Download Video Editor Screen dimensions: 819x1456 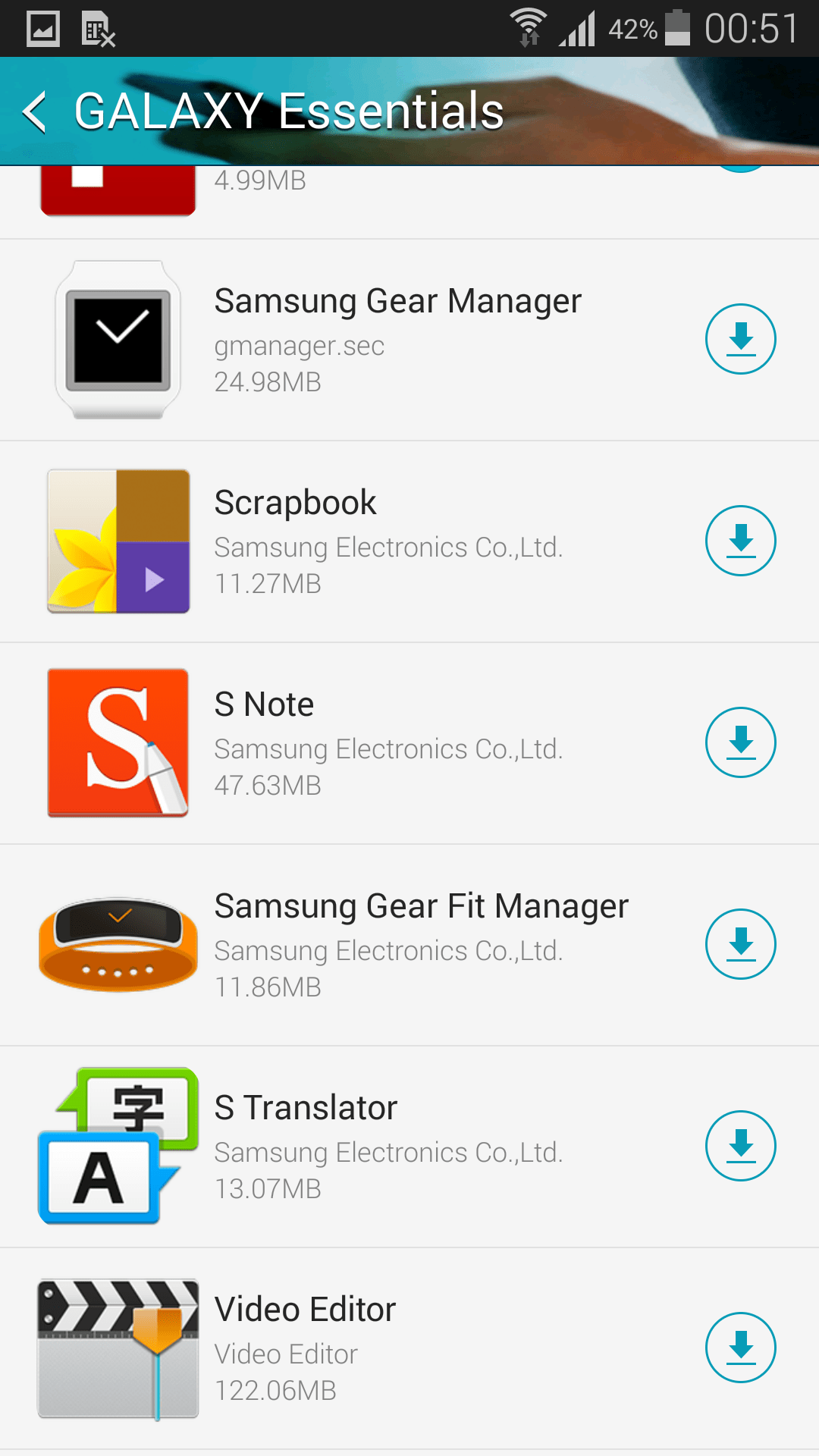[x=740, y=1348]
